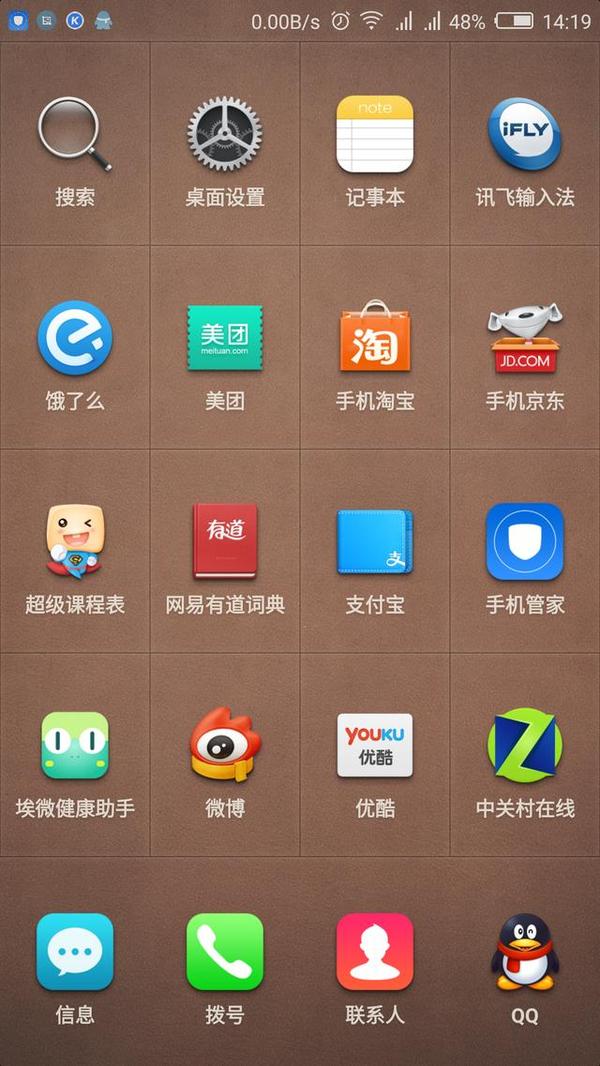
Task: Open the 搜索 search app
Action: tap(75, 135)
